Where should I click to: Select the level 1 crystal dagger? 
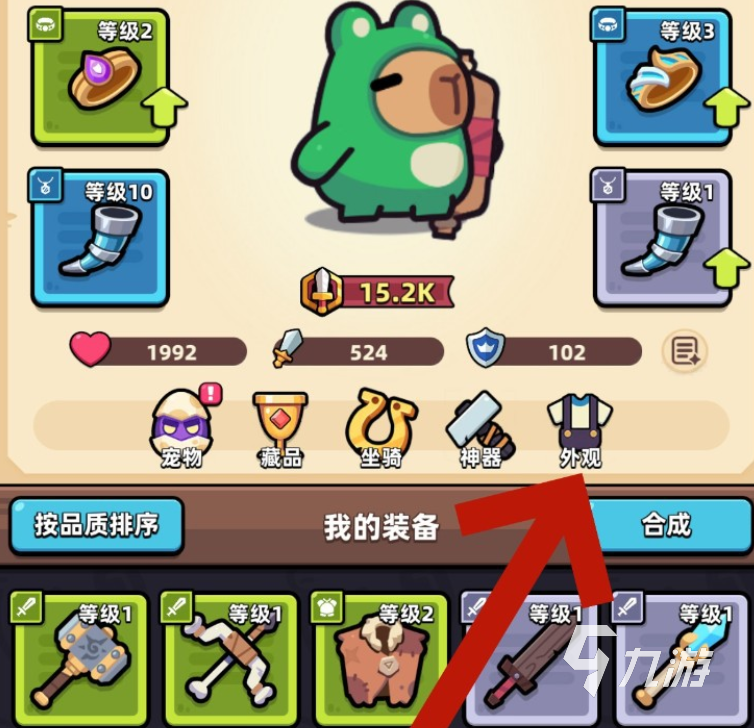[x=681, y=661]
